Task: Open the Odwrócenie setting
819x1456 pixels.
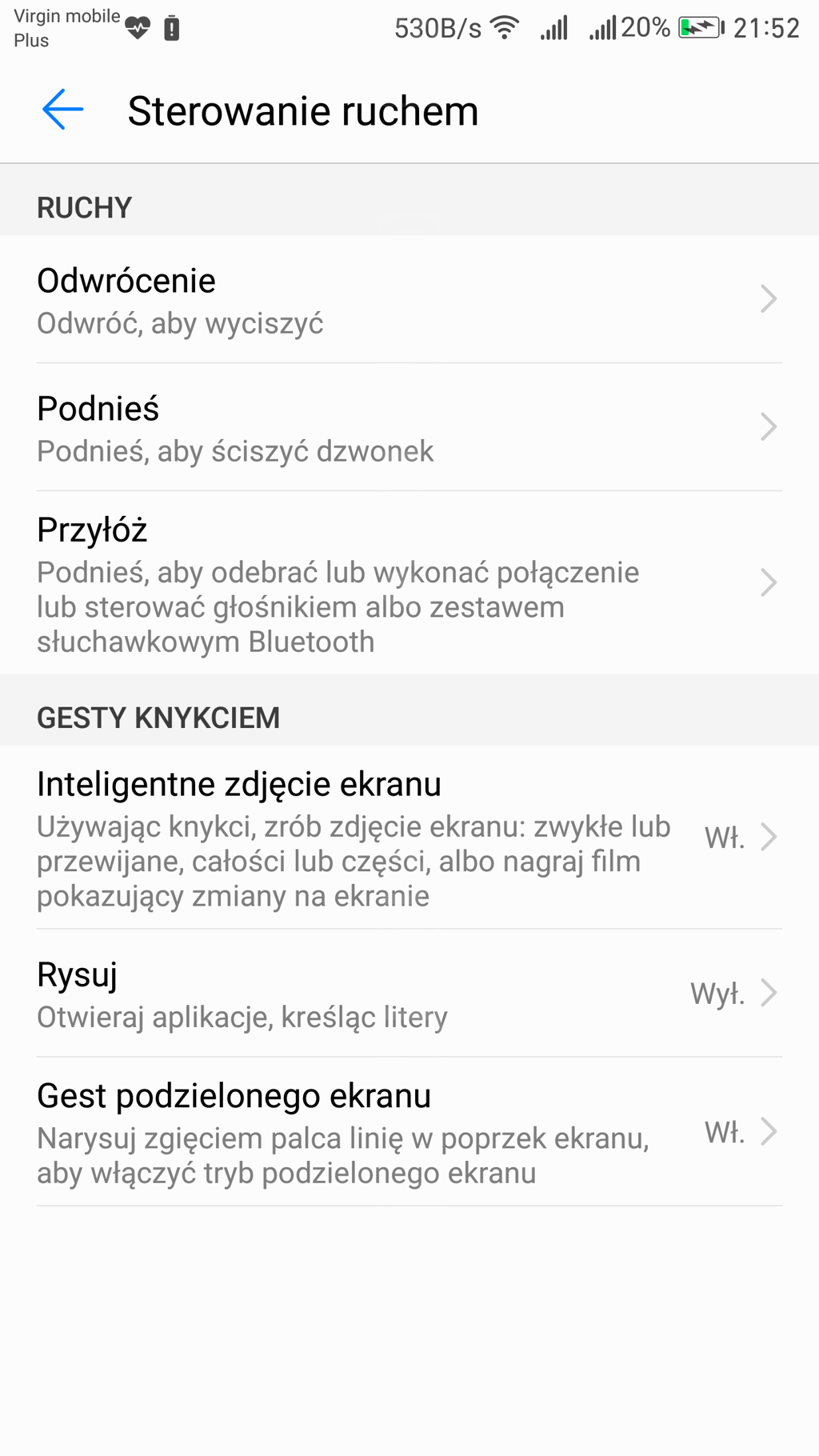Action: click(408, 300)
